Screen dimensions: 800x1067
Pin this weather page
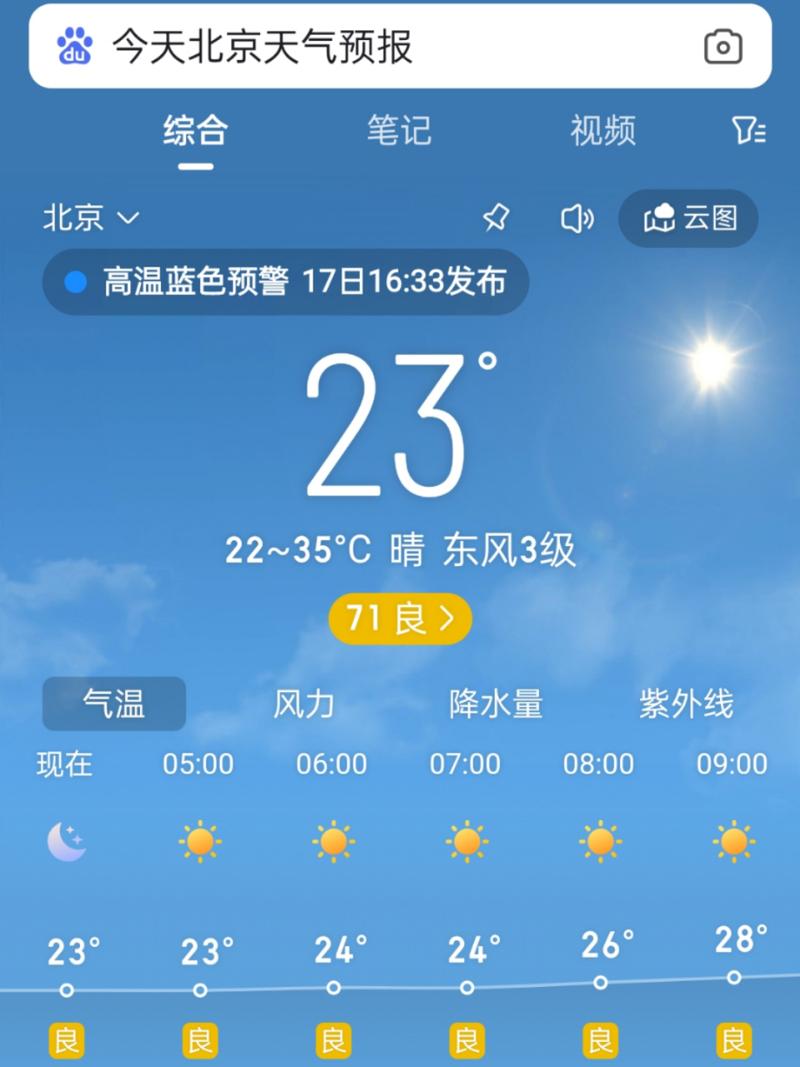point(495,218)
